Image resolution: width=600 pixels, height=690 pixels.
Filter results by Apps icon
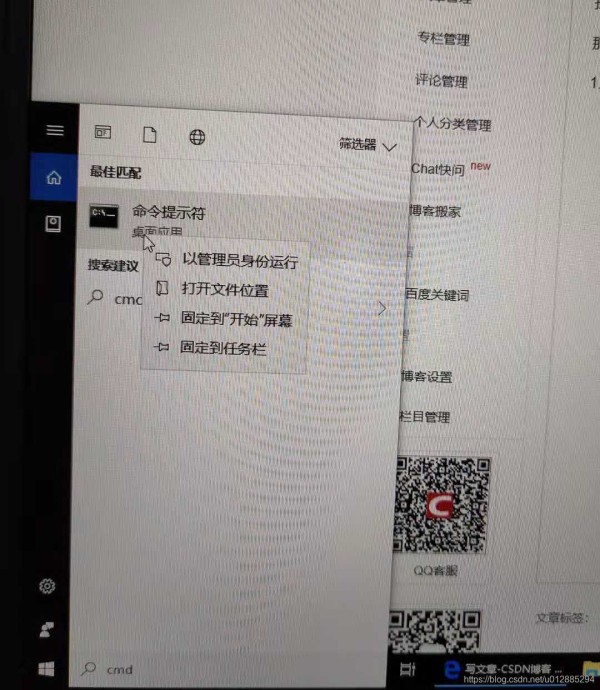pyautogui.click(x=102, y=133)
